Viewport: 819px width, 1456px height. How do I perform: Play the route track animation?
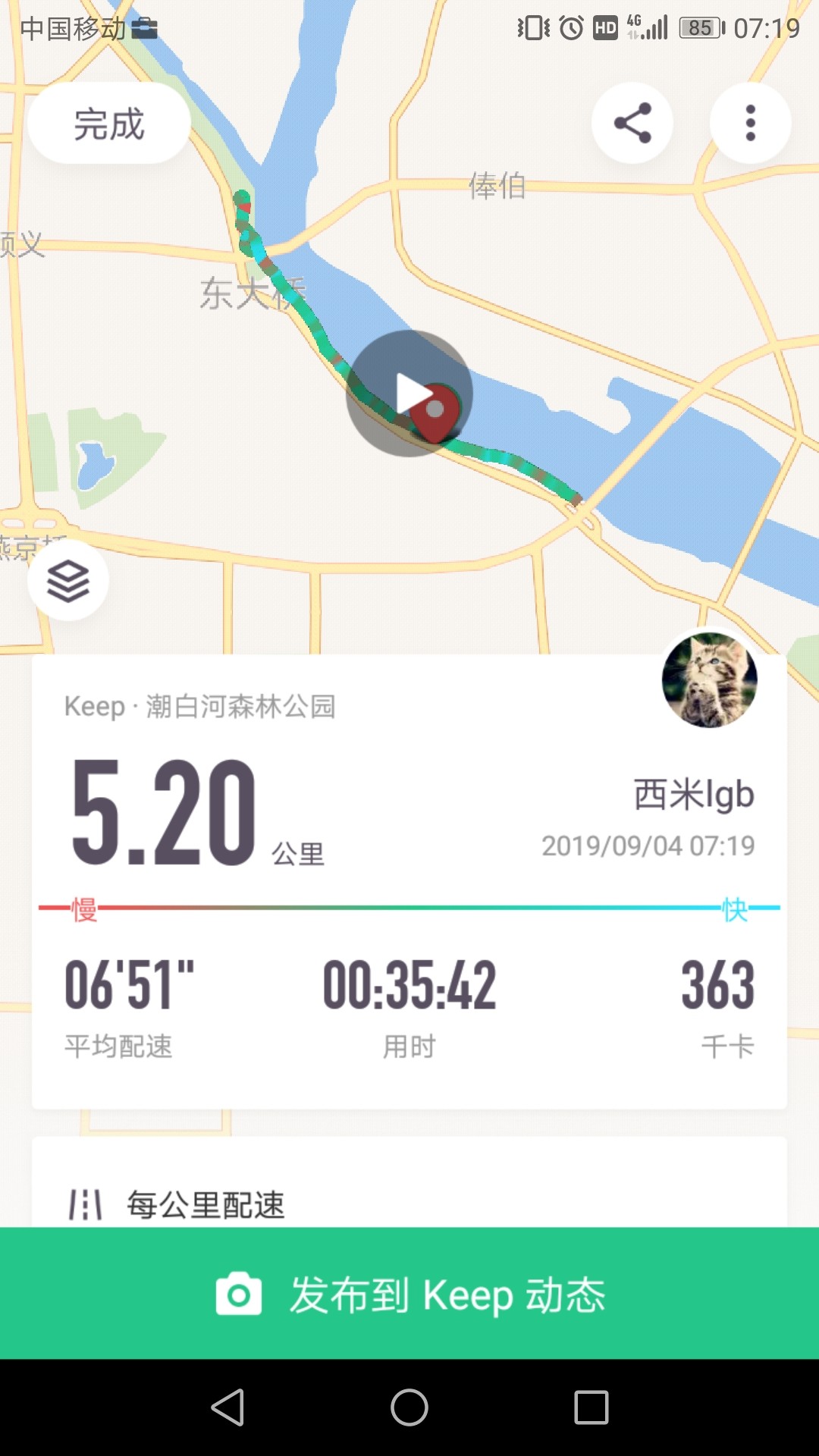(x=409, y=394)
